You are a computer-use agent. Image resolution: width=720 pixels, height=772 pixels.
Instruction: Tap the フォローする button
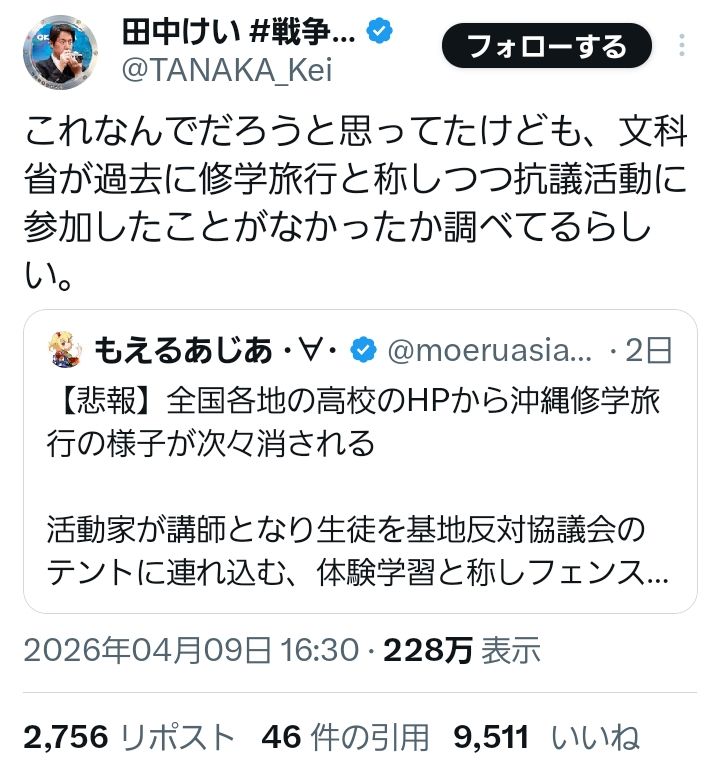pyautogui.click(x=547, y=46)
